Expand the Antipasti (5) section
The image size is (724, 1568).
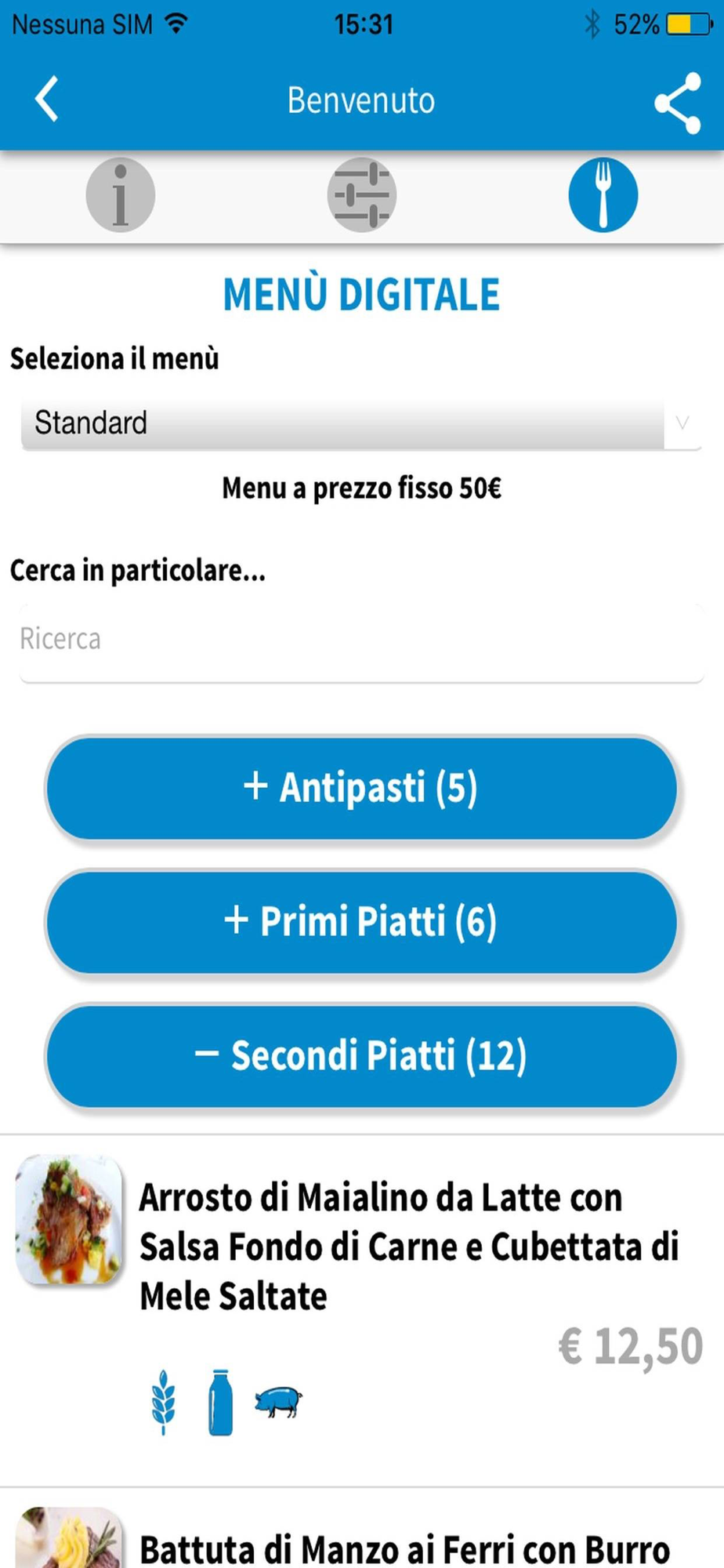pyautogui.click(x=360, y=788)
